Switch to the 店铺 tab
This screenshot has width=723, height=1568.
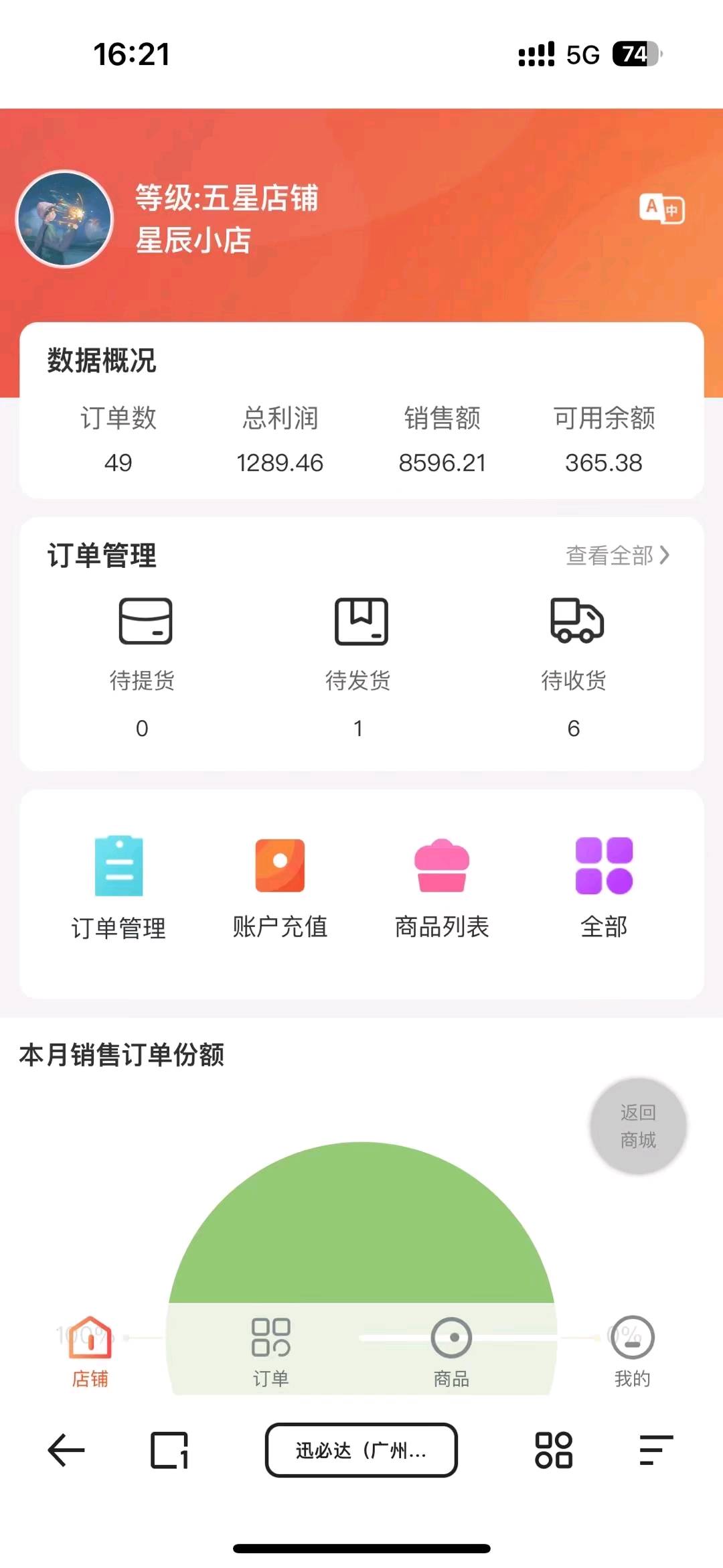[90, 1351]
